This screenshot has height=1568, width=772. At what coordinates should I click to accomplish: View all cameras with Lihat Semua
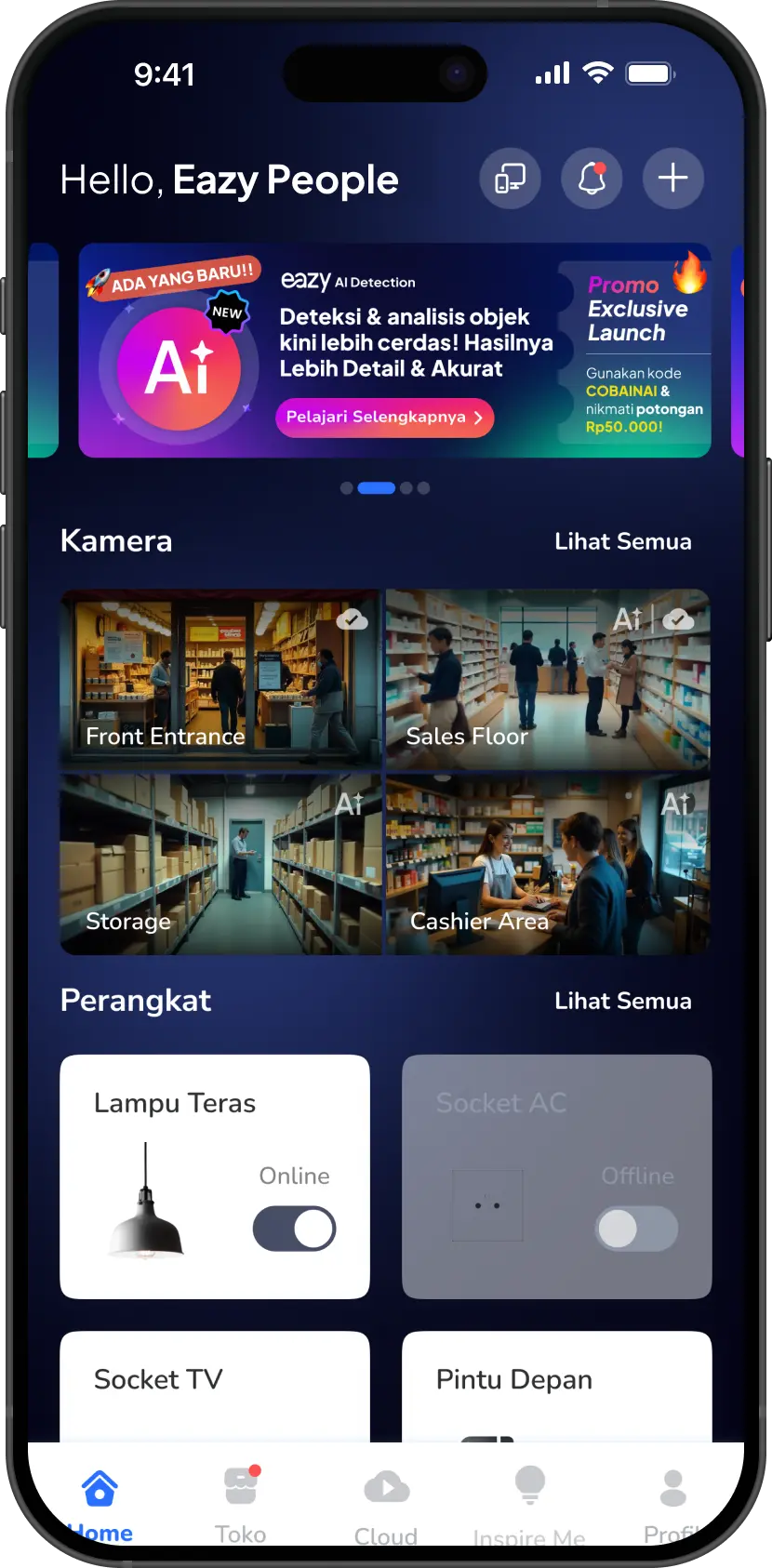point(622,541)
